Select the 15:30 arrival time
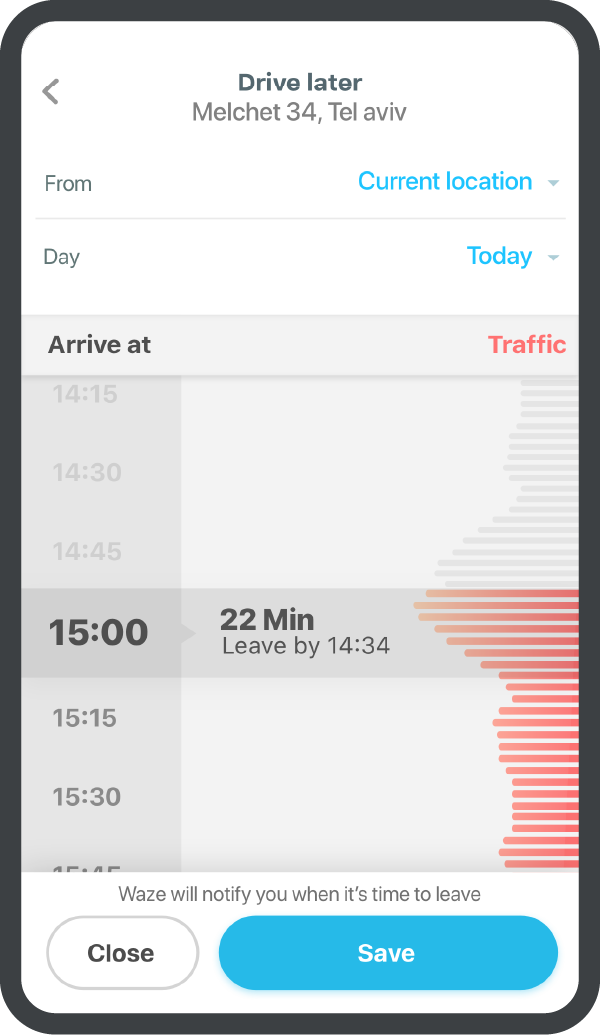 (86, 797)
